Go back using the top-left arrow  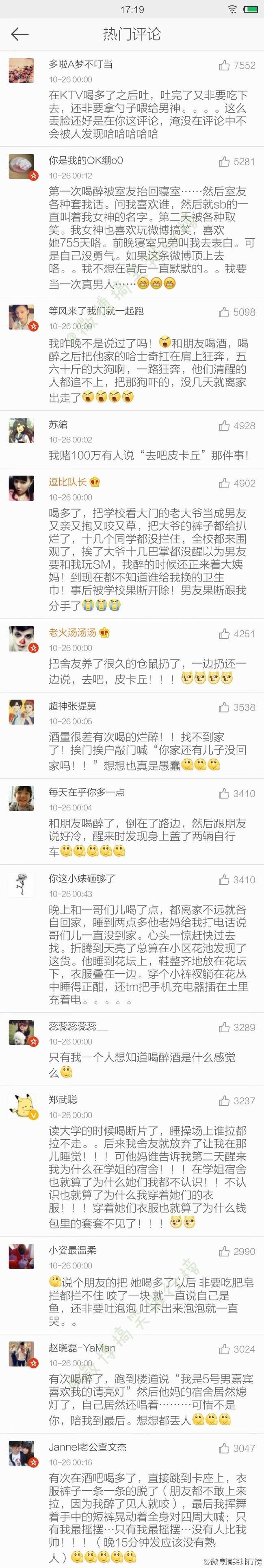(19, 34)
